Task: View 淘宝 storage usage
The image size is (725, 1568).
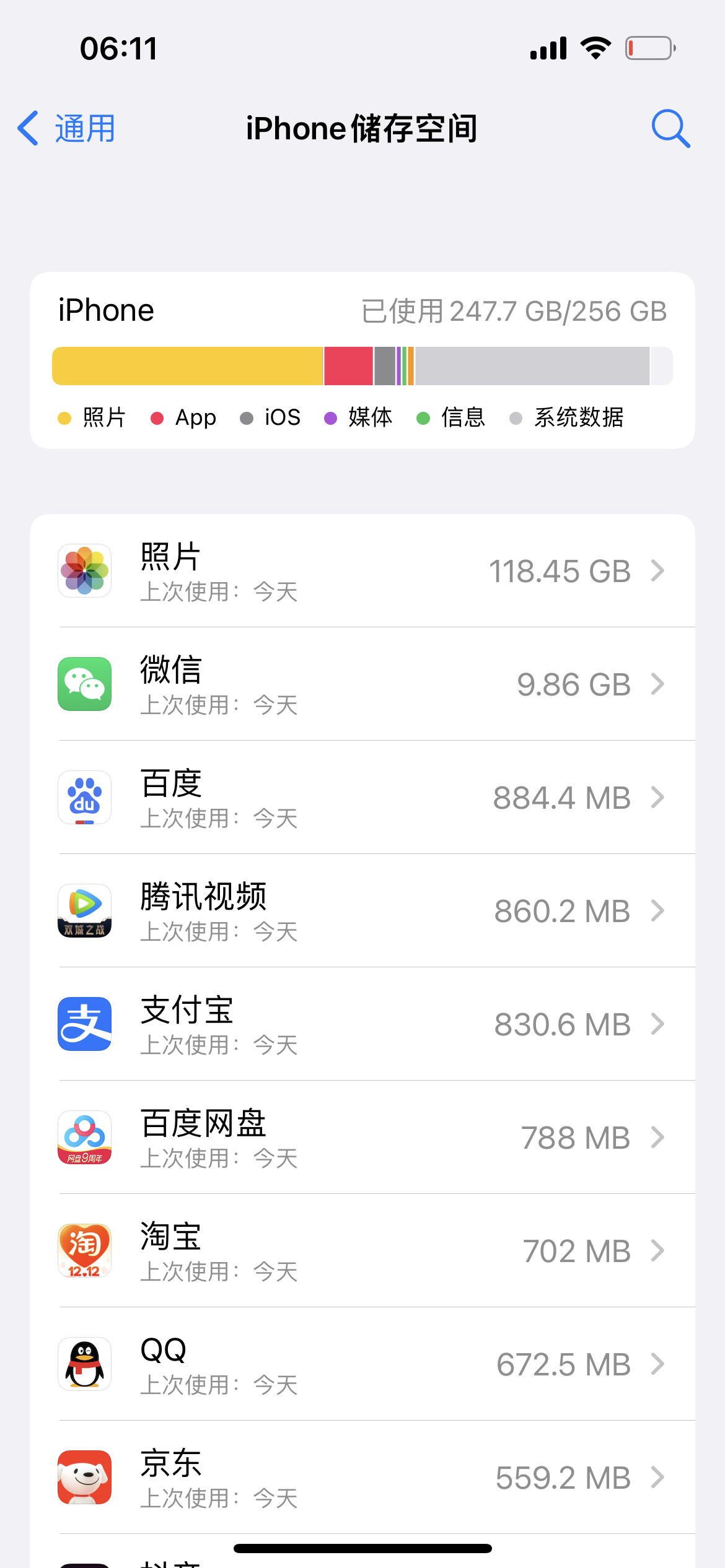Action: point(362,1251)
